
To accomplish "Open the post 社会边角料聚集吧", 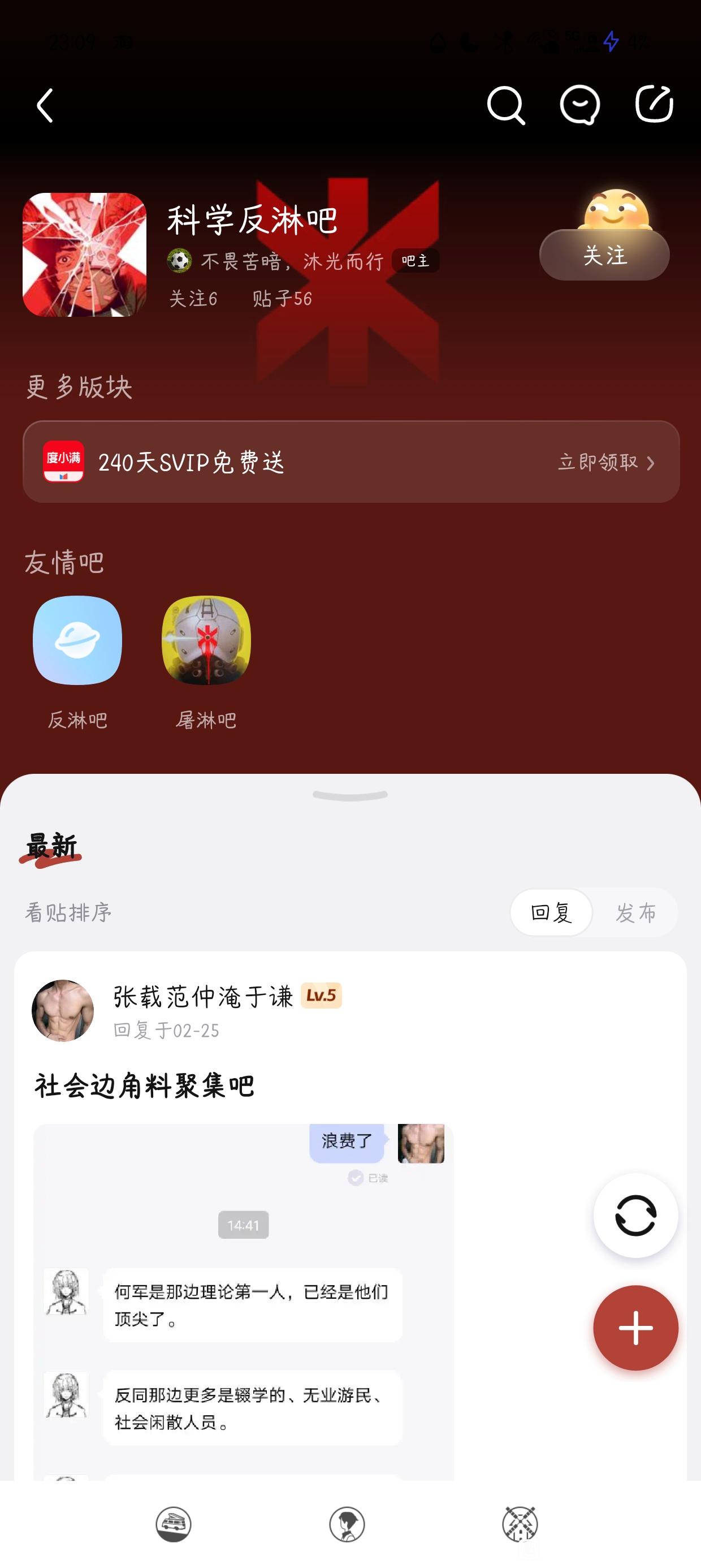I will (144, 1087).
